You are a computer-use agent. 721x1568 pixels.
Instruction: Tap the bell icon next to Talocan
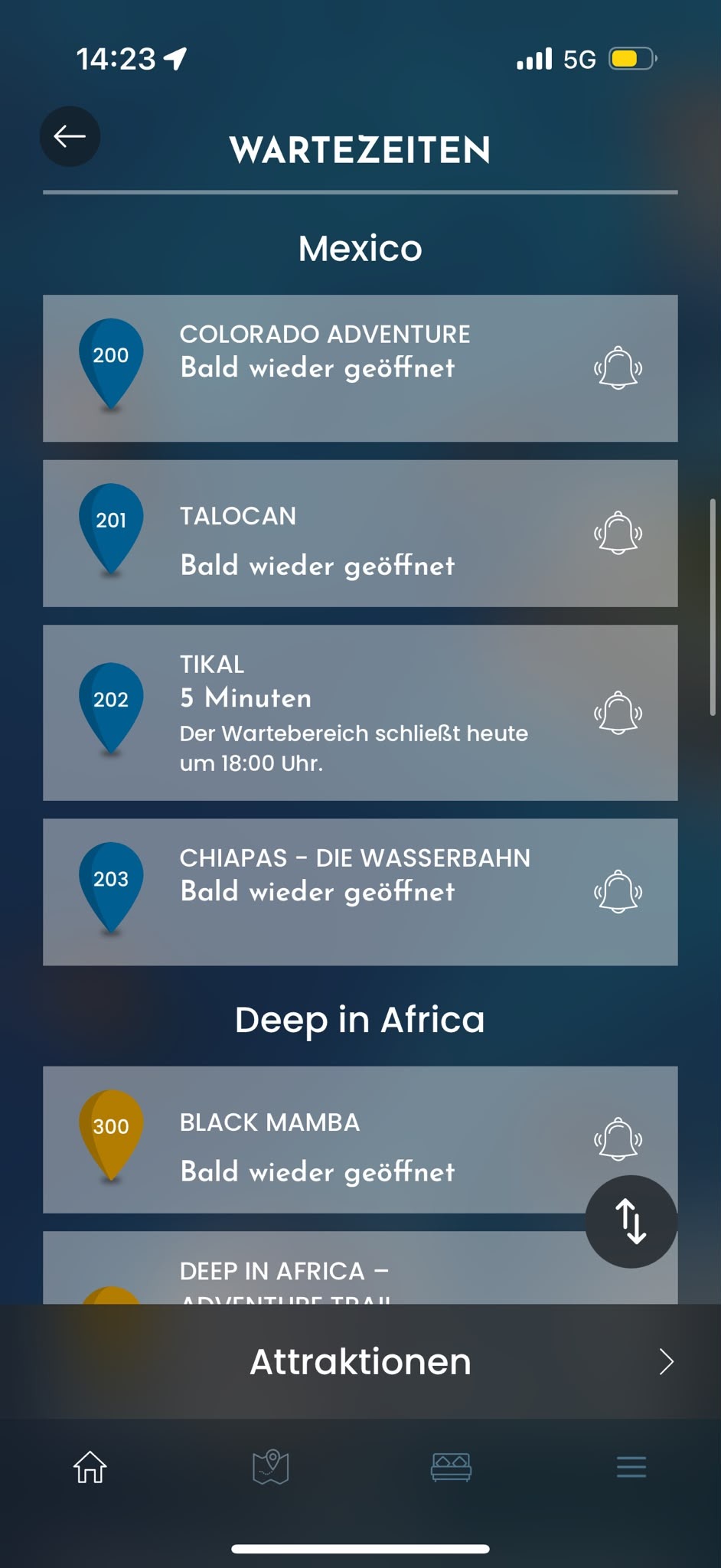(x=618, y=533)
